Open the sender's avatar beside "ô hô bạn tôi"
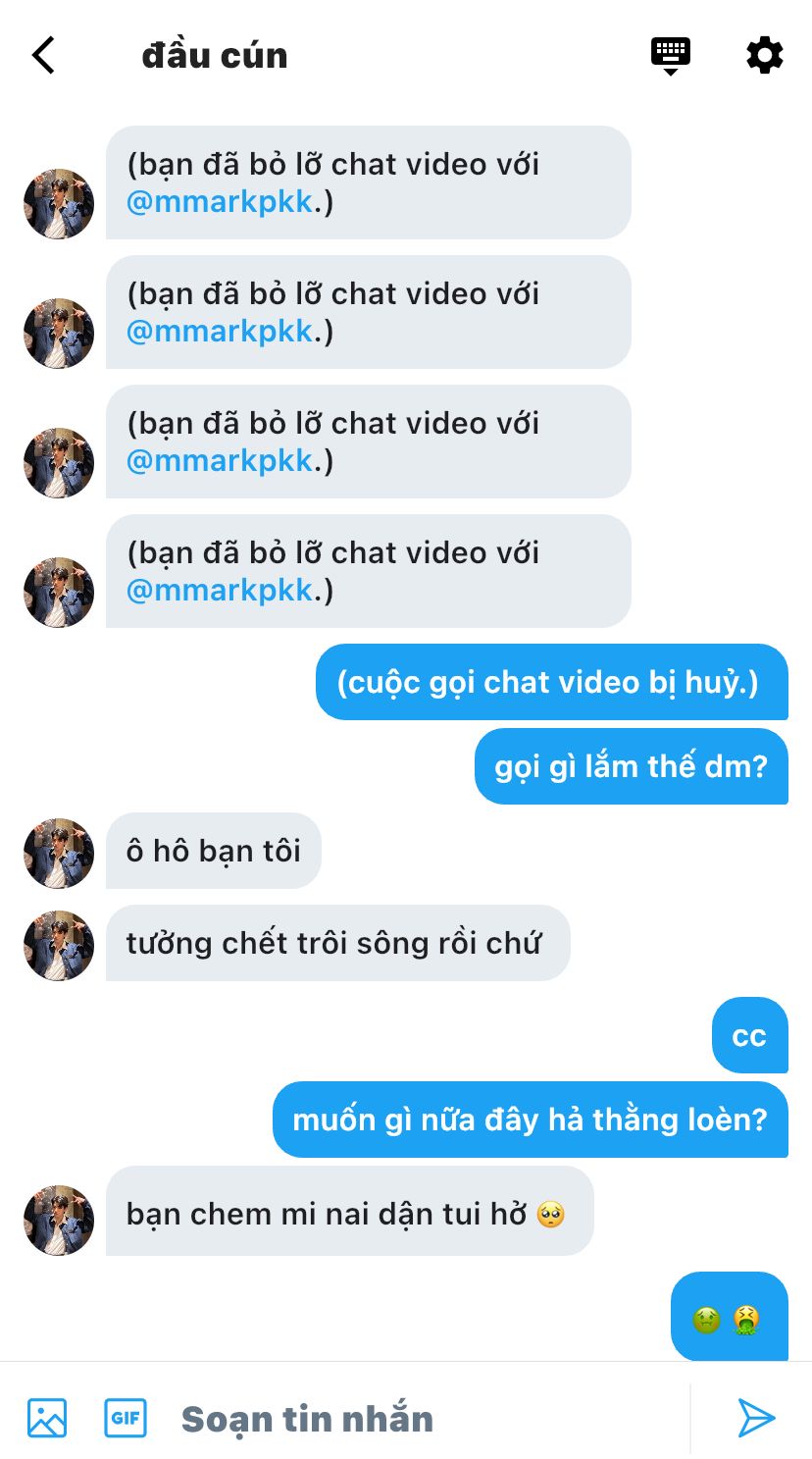 click(59, 854)
